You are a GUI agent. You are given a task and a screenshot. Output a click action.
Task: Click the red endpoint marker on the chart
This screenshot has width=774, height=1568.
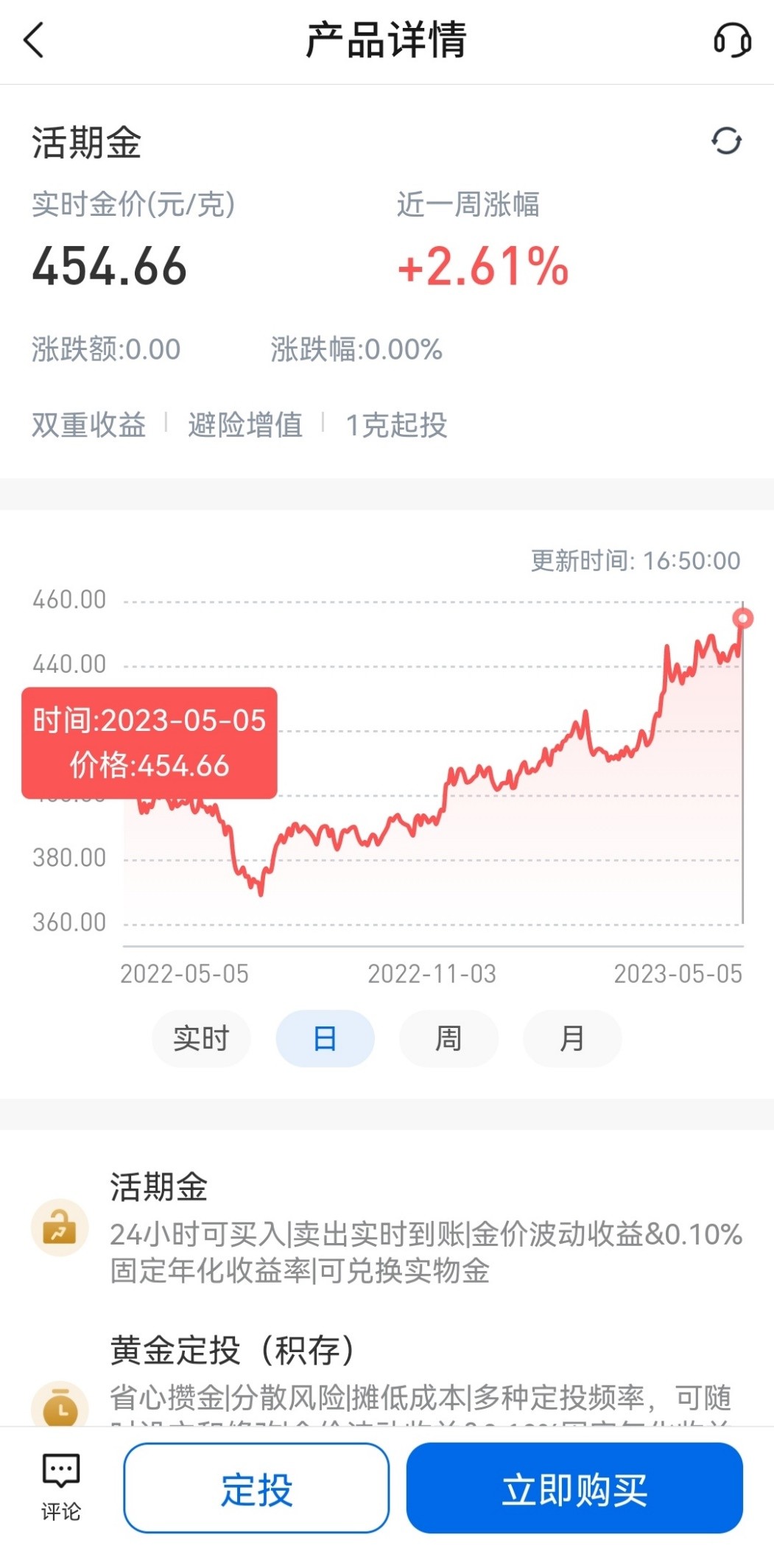point(745,620)
